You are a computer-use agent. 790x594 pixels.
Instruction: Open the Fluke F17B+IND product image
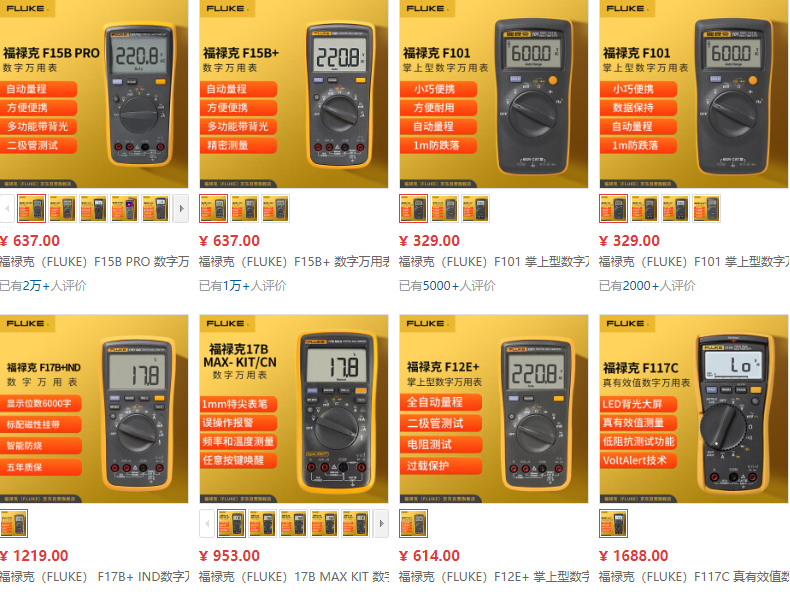point(93,408)
